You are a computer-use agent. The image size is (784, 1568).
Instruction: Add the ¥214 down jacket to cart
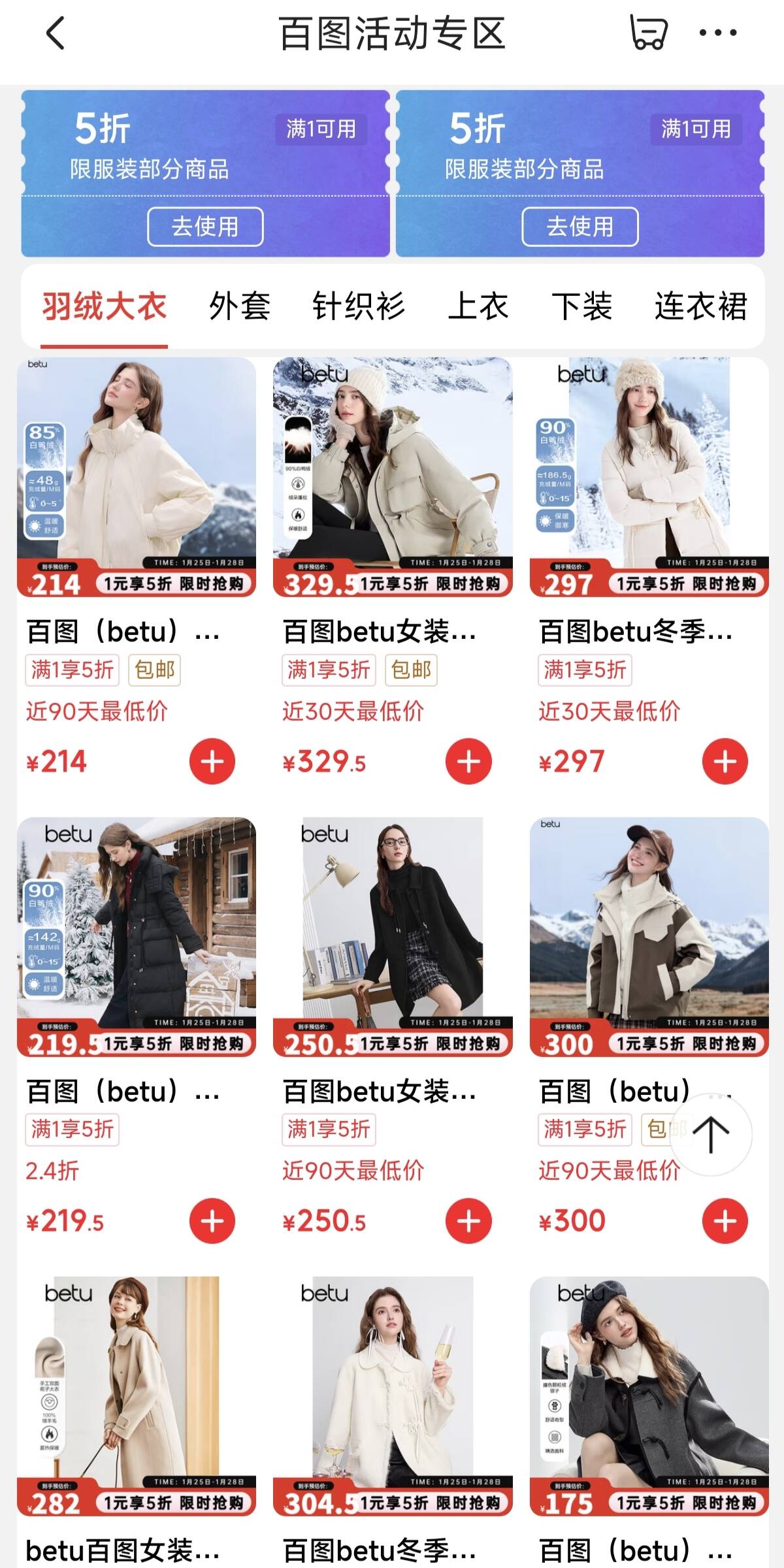212,762
